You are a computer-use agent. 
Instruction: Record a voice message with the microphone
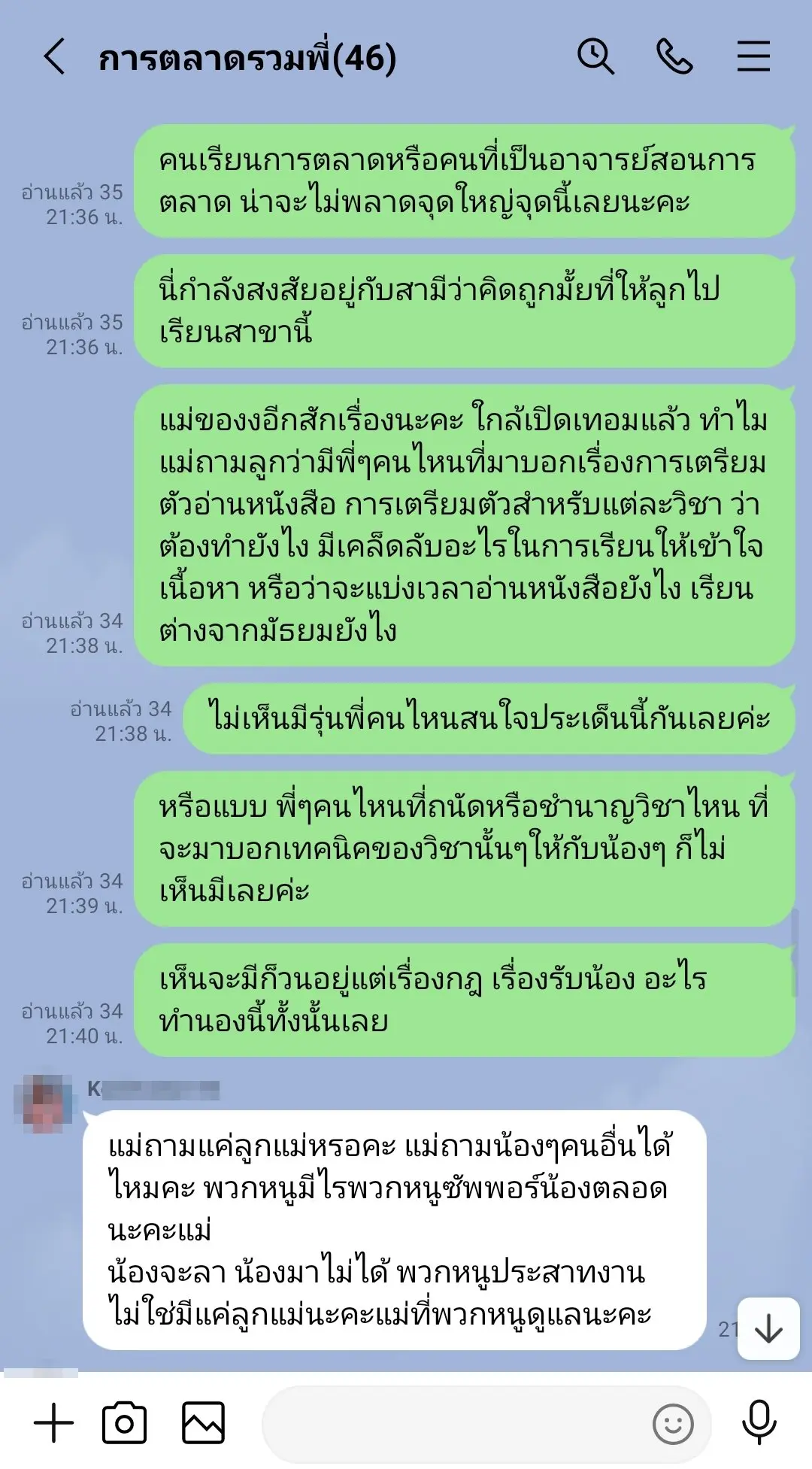click(x=759, y=1423)
